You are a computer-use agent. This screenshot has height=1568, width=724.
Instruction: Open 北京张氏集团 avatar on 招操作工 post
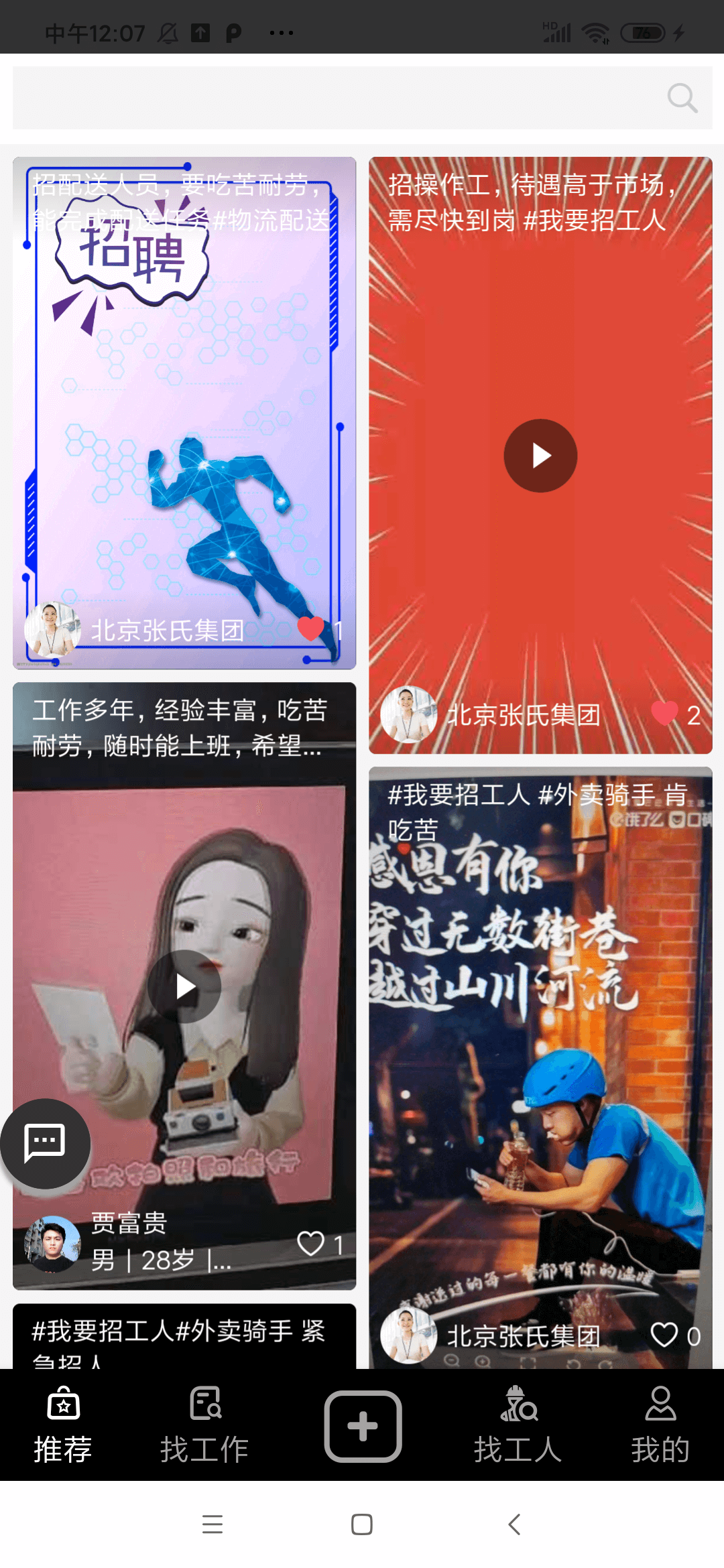(409, 714)
